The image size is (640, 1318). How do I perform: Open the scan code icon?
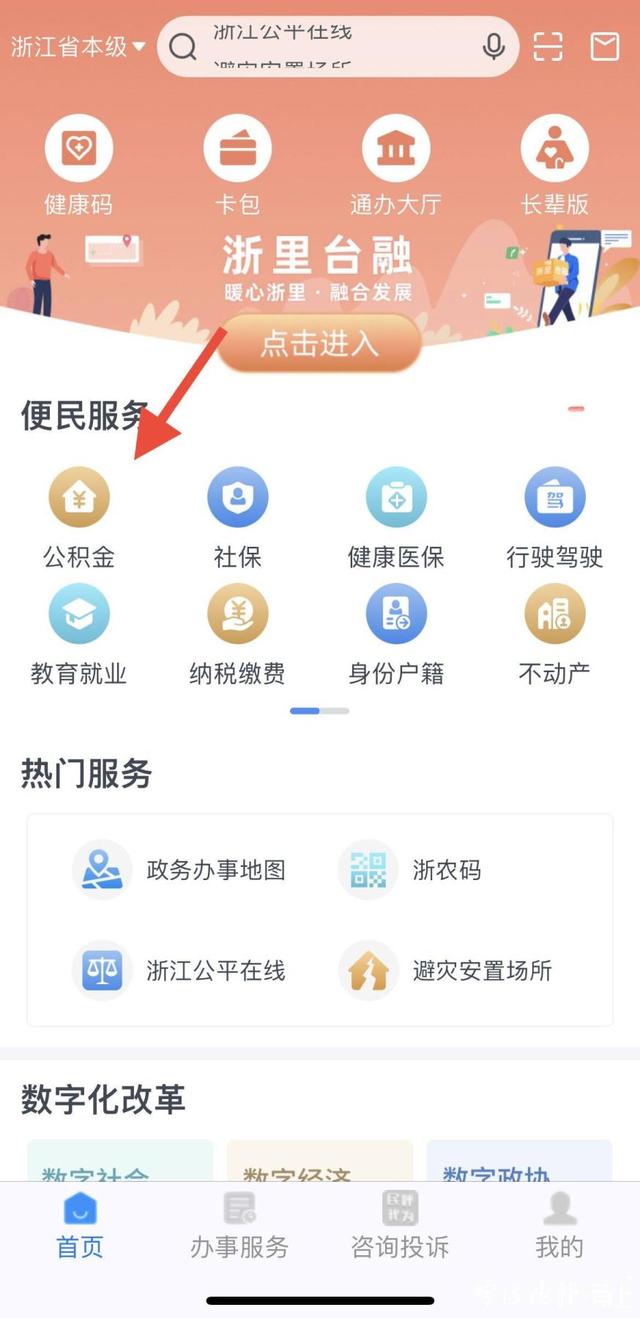548,46
